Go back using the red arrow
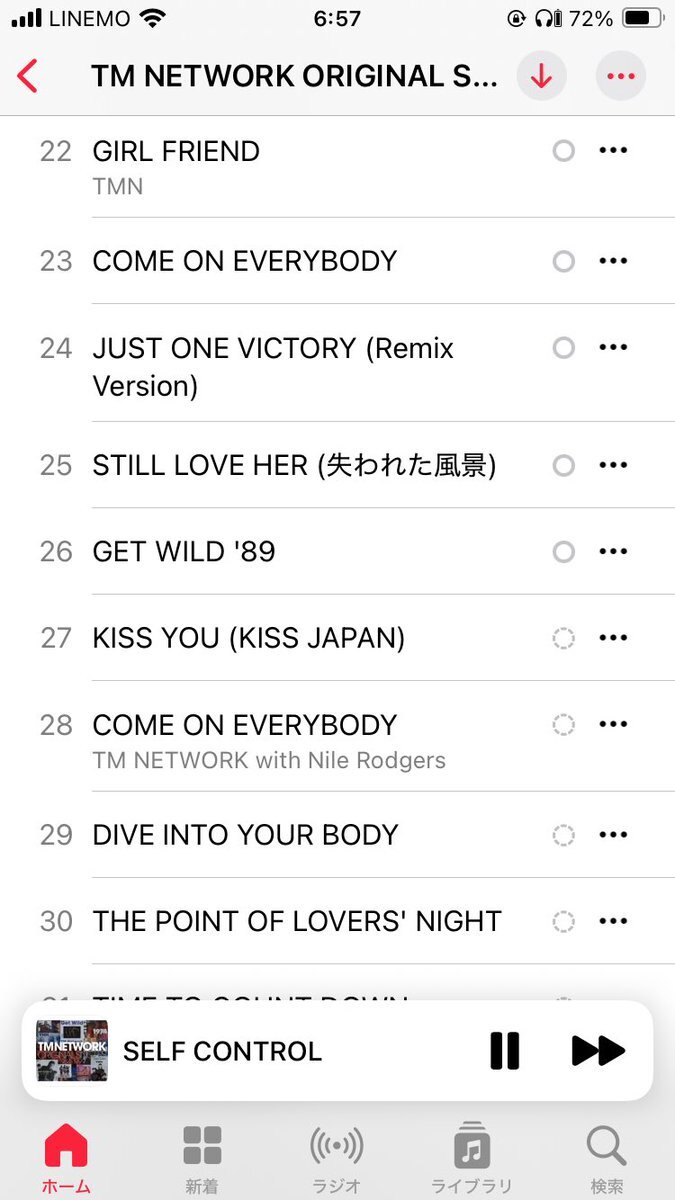 (x=28, y=76)
